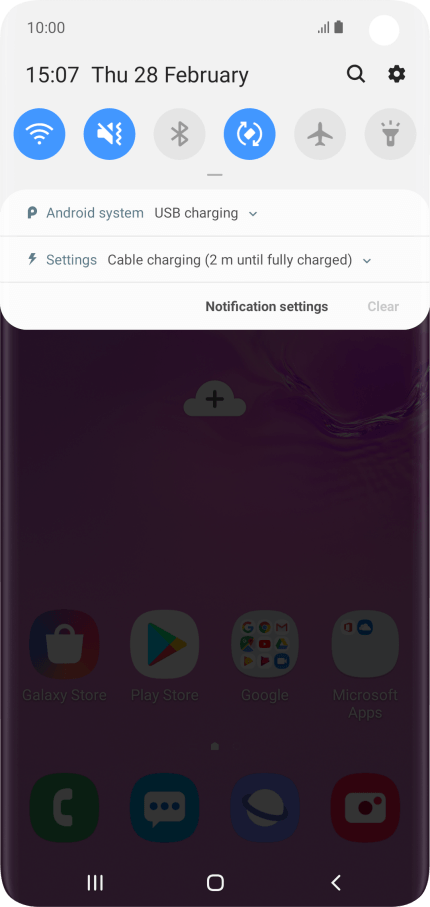The width and height of the screenshot is (430, 907).
Task: Open search in the quick panel
Action: pyautogui.click(x=355, y=74)
